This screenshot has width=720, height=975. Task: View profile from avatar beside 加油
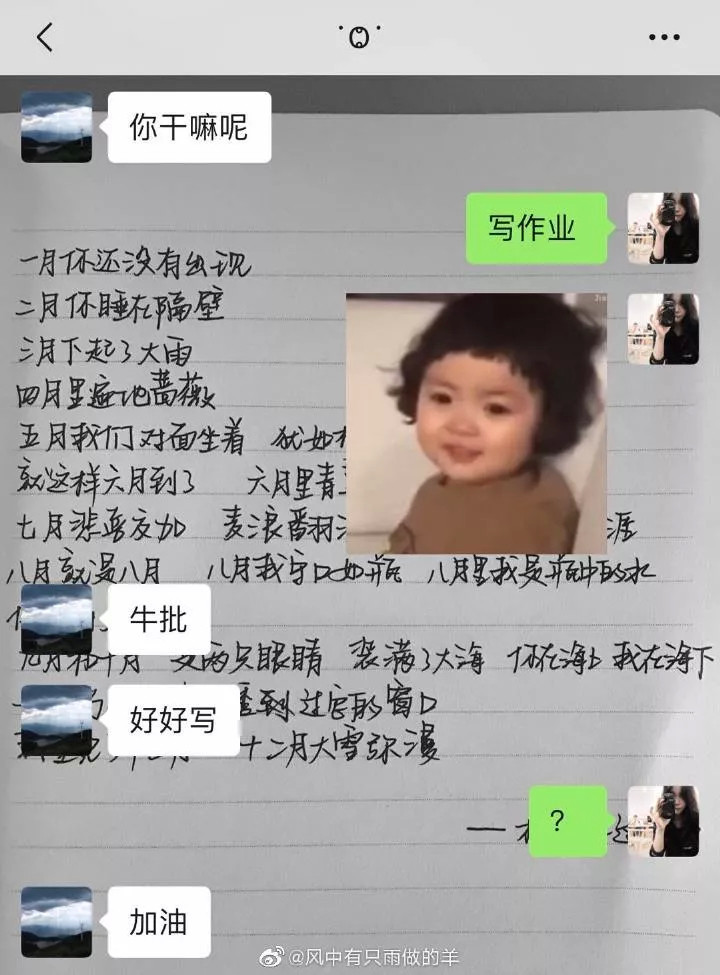[56, 921]
